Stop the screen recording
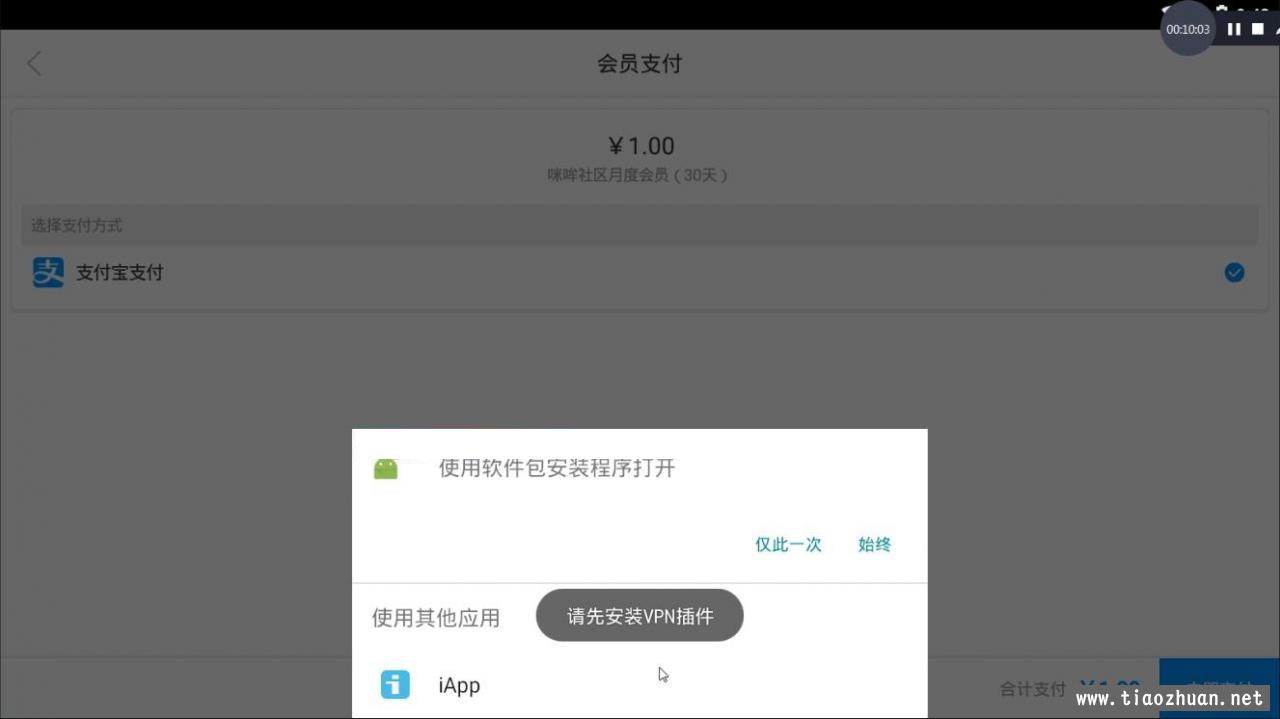The image size is (1280, 719). click(x=1258, y=29)
